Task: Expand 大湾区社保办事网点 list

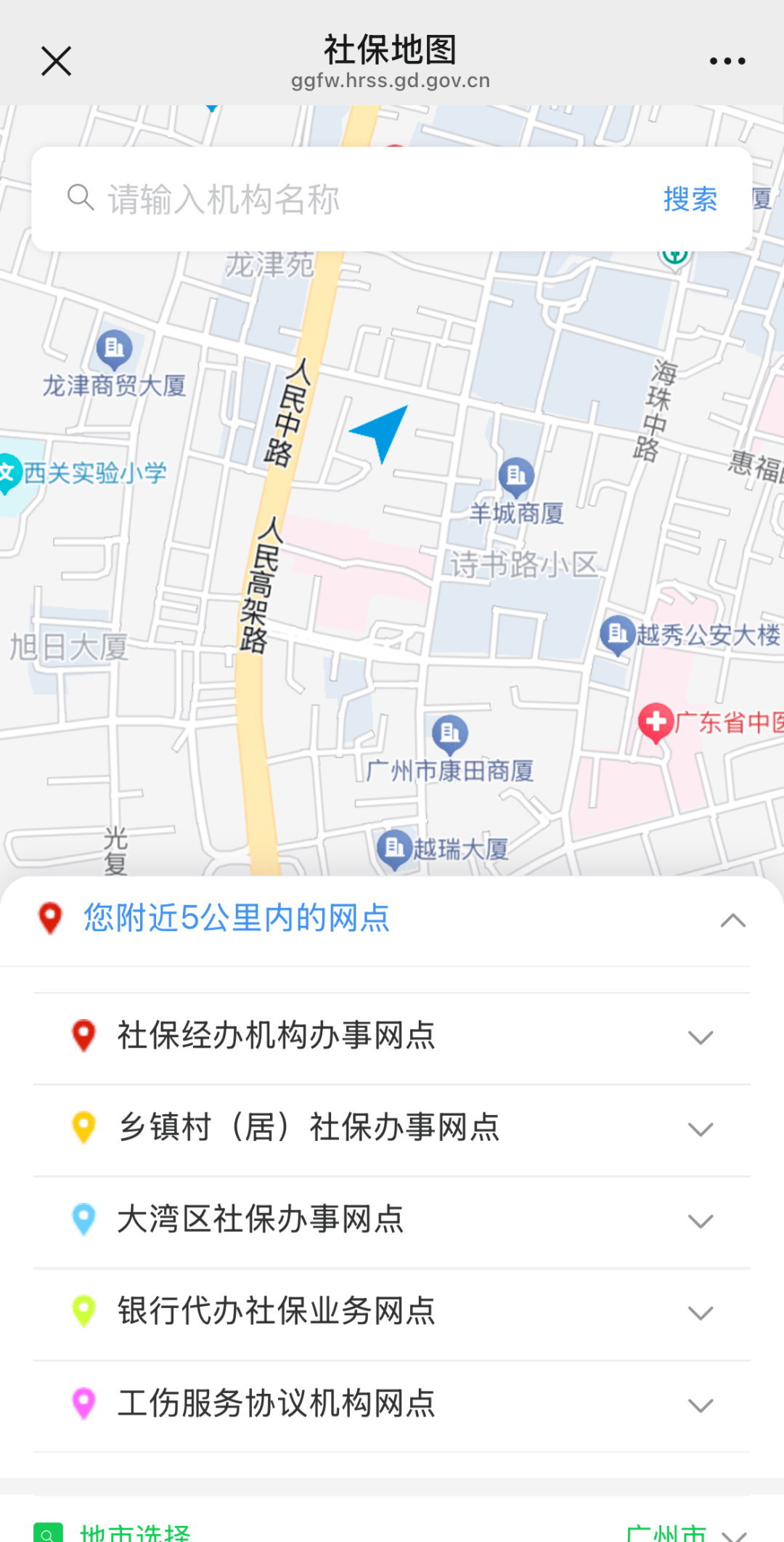Action: (x=700, y=1221)
